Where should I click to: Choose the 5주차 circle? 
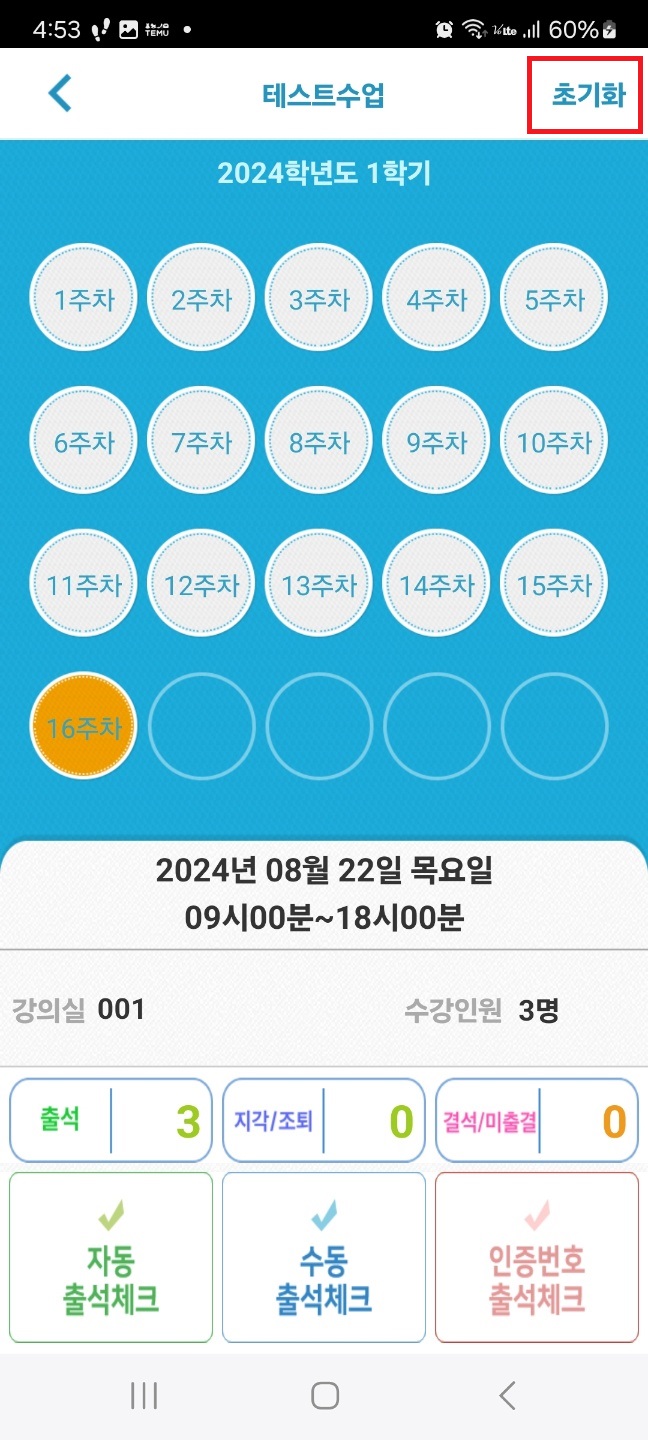pyautogui.click(x=554, y=299)
